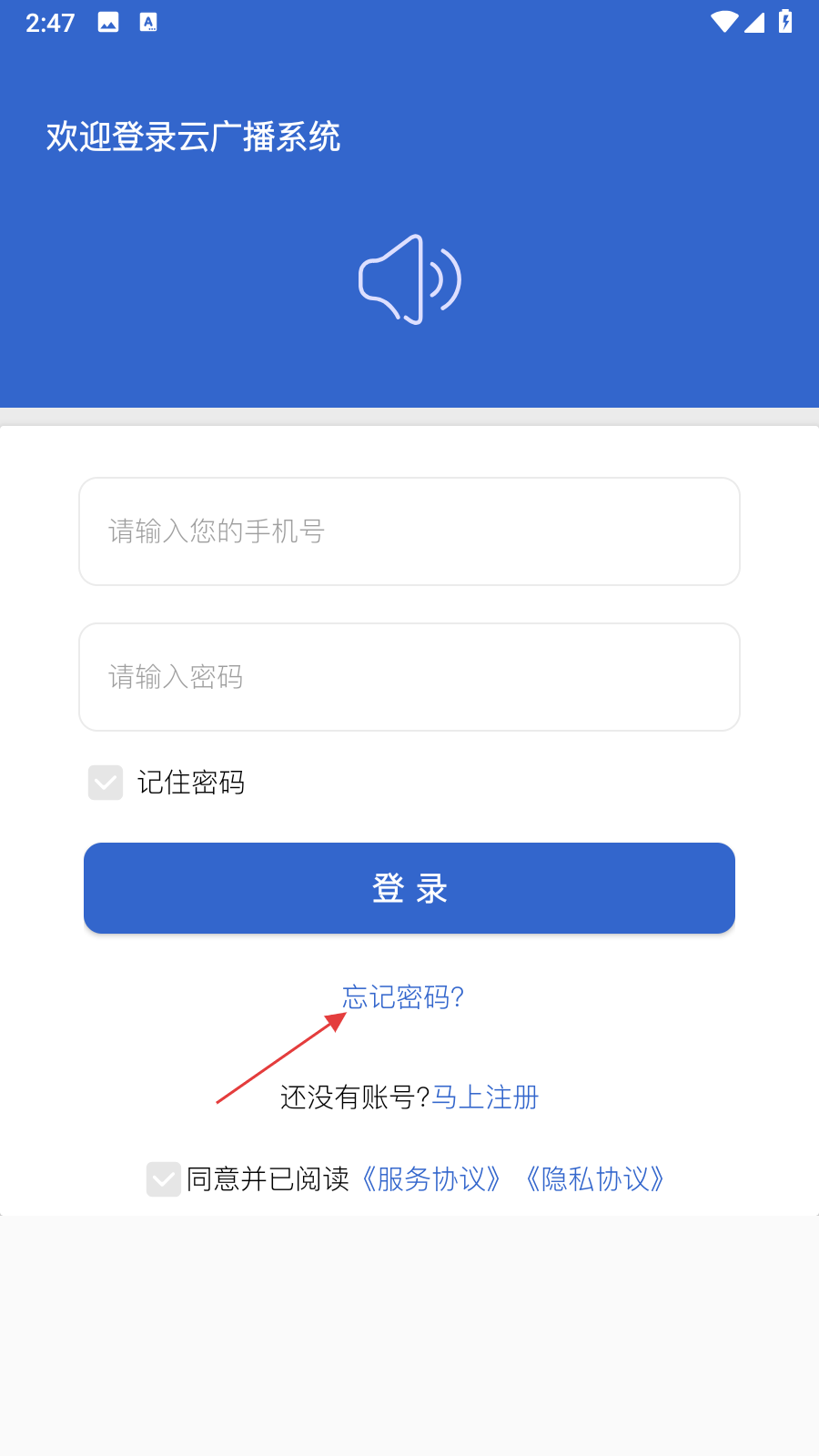Toggle the 记住密码 checkbox
The width and height of the screenshot is (819, 1456).
(x=106, y=783)
